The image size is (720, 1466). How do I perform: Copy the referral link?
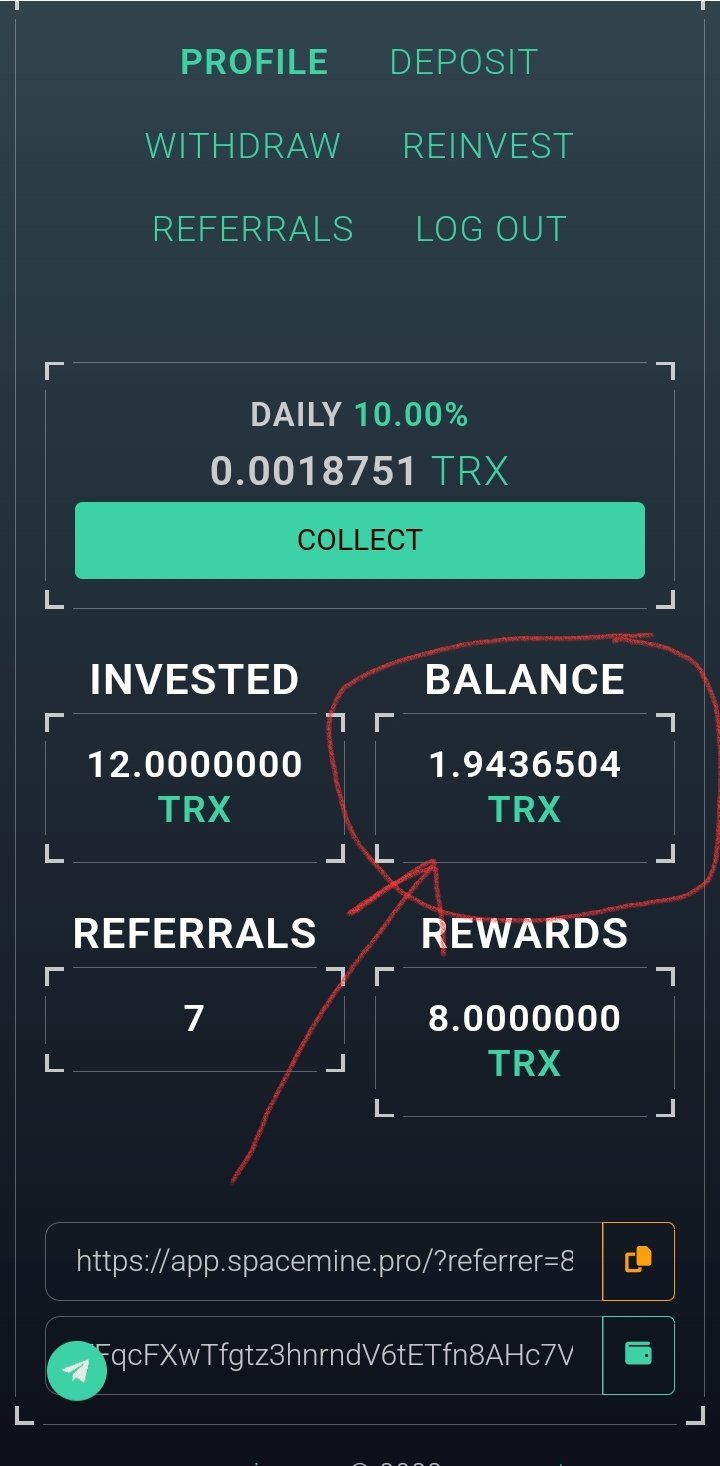point(638,1260)
